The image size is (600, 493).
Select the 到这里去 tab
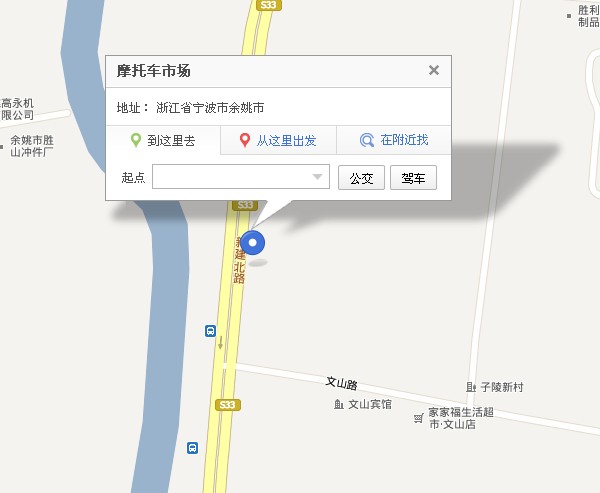[x=163, y=141]
